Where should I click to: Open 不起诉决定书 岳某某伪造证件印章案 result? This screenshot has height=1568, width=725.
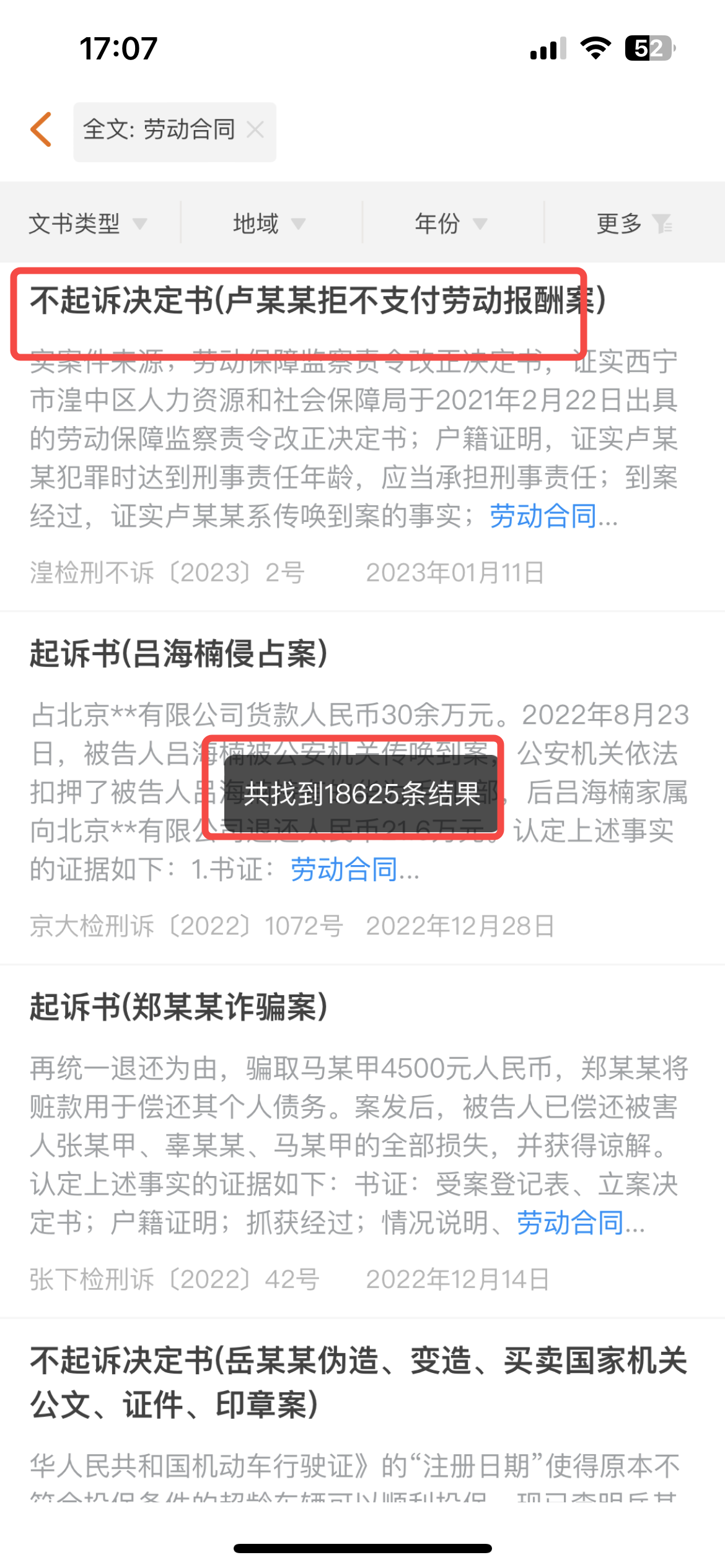[358, 1382]
